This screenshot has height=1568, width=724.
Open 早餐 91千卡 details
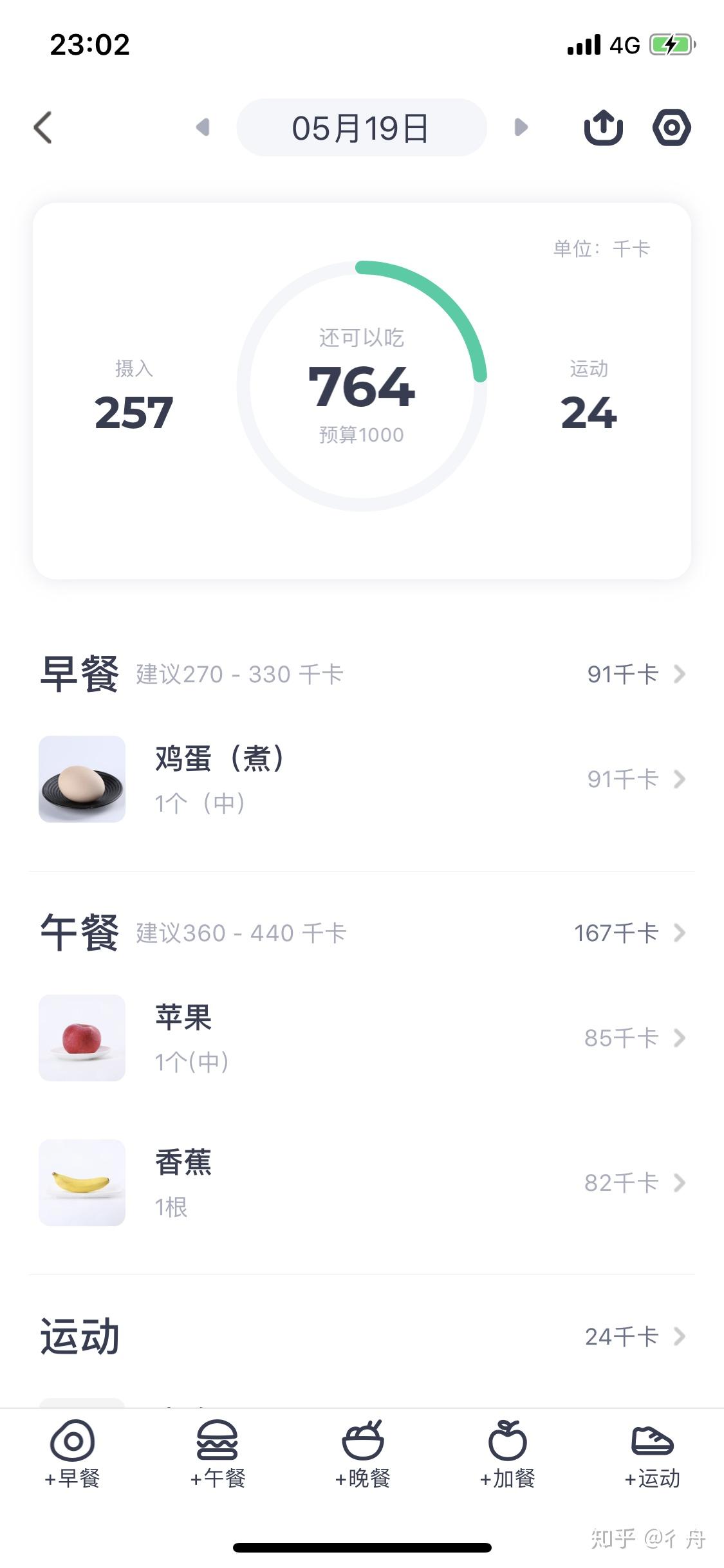[x=635, y=675]
